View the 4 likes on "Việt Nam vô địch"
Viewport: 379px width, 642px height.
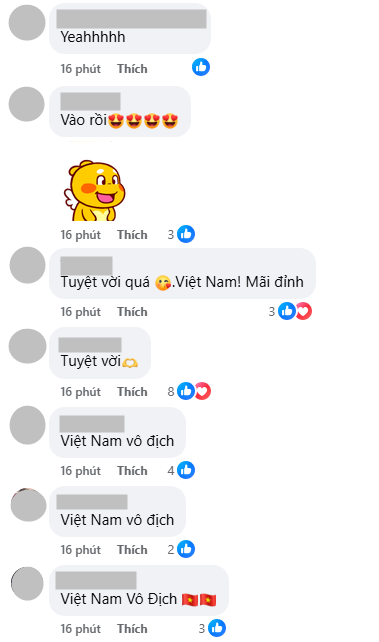[x=181, y=470]
